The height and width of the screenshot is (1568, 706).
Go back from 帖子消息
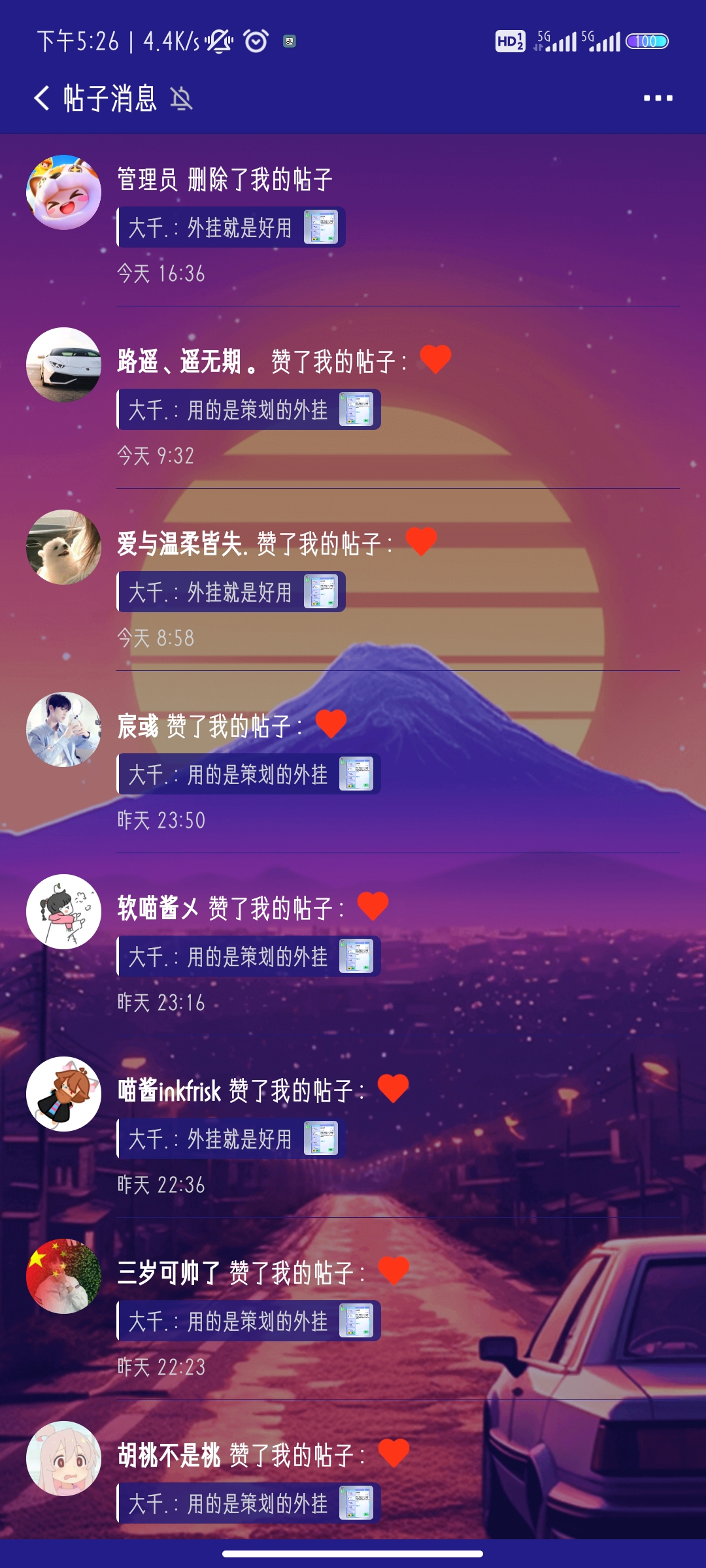(42, 99)
